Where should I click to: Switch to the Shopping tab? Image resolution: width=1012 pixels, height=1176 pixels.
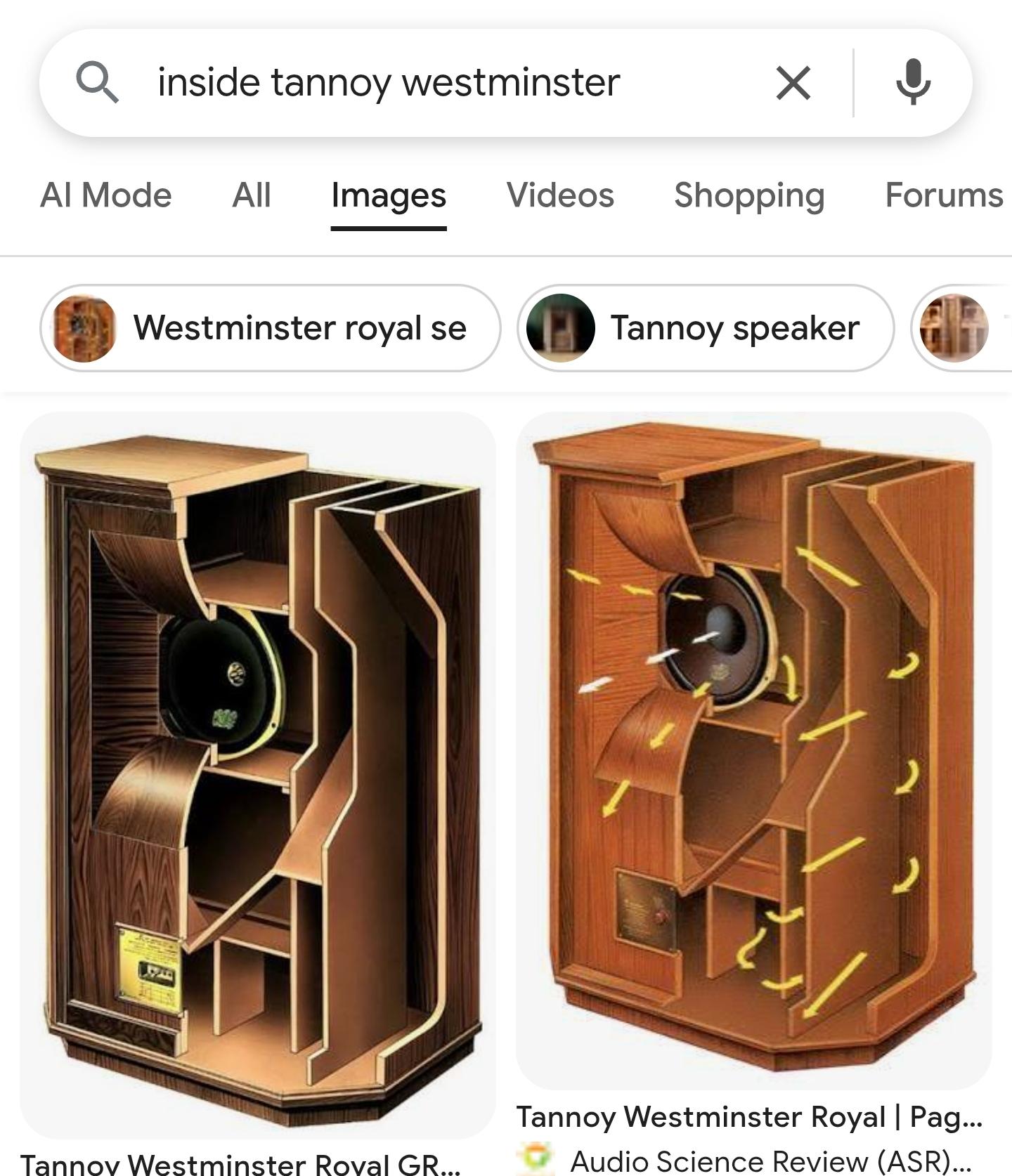749,195
